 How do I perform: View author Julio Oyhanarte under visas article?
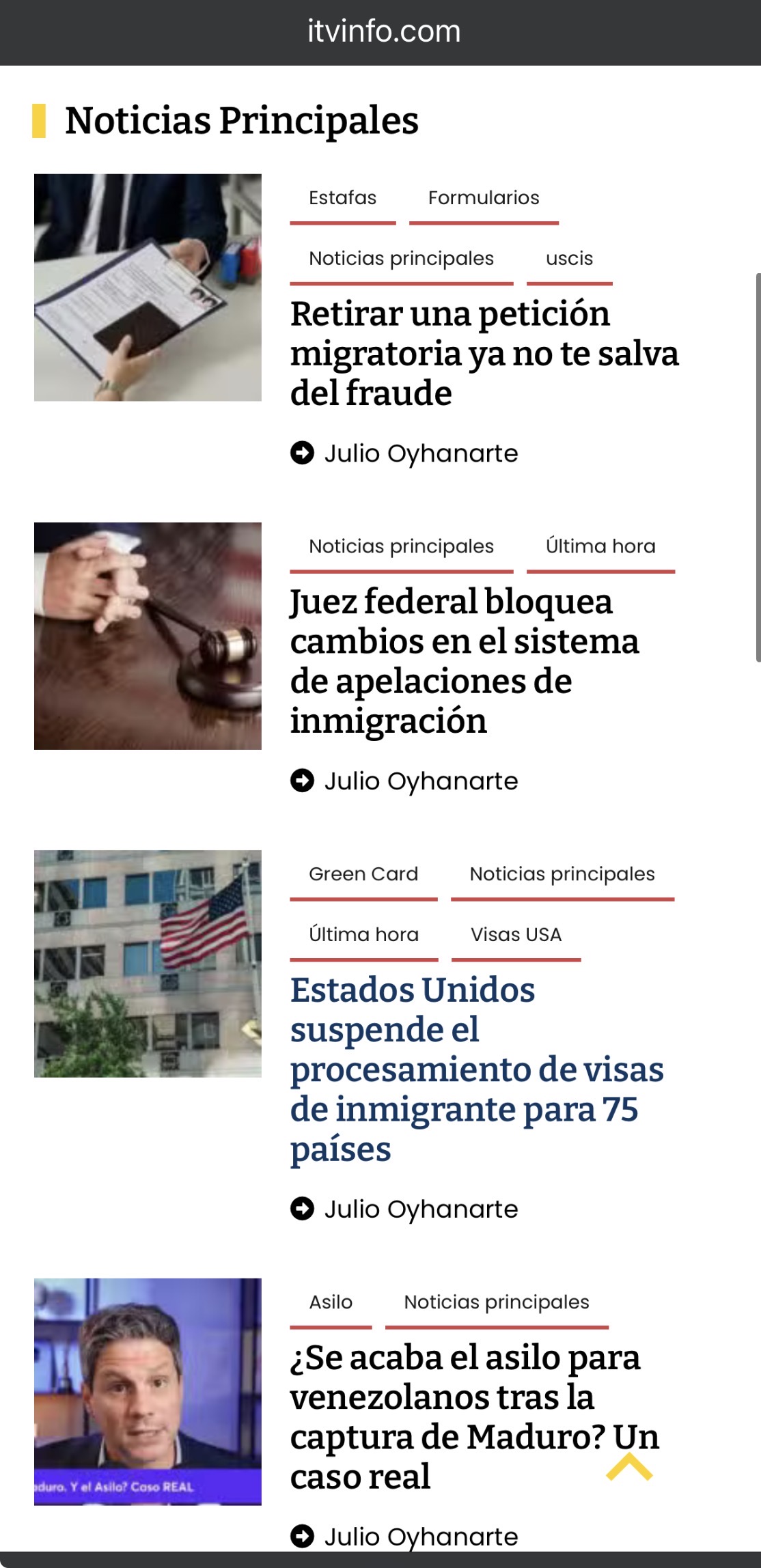420,1209
